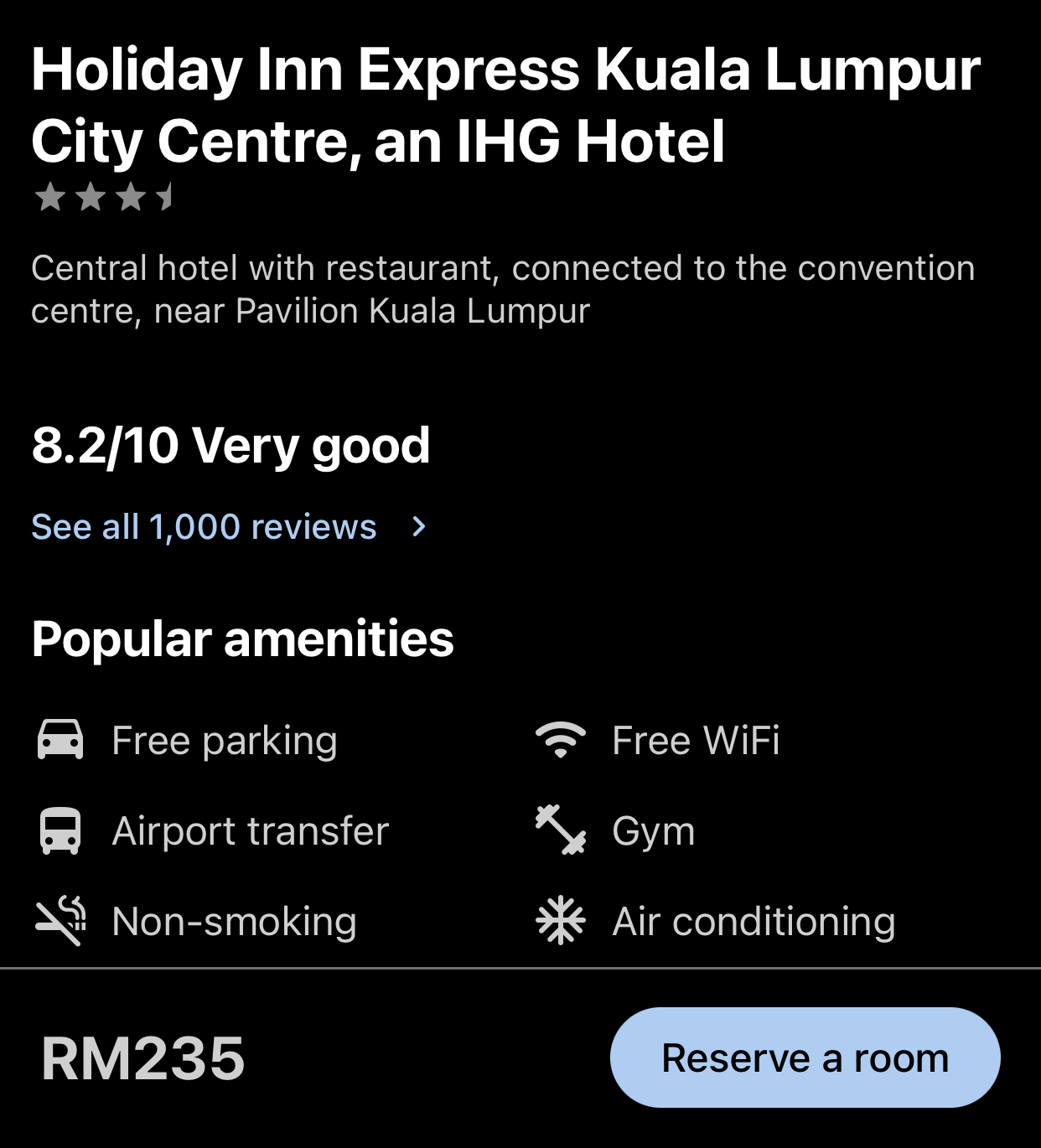The width and height of the screenshot is (1041, 1148).
Task: Tap the Reserve a room button
Action: coord(805,1058)
